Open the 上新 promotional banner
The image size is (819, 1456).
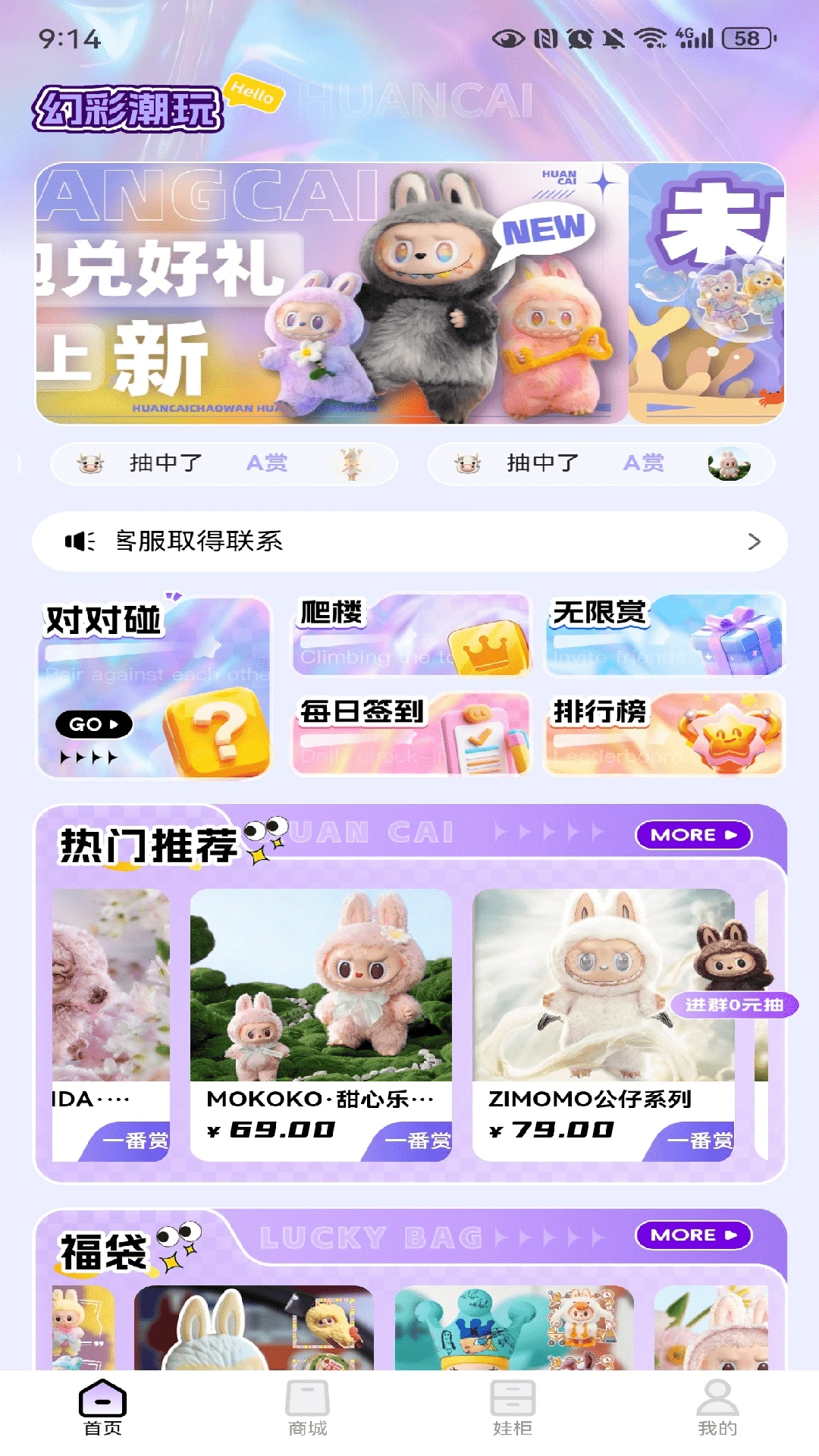331,293
